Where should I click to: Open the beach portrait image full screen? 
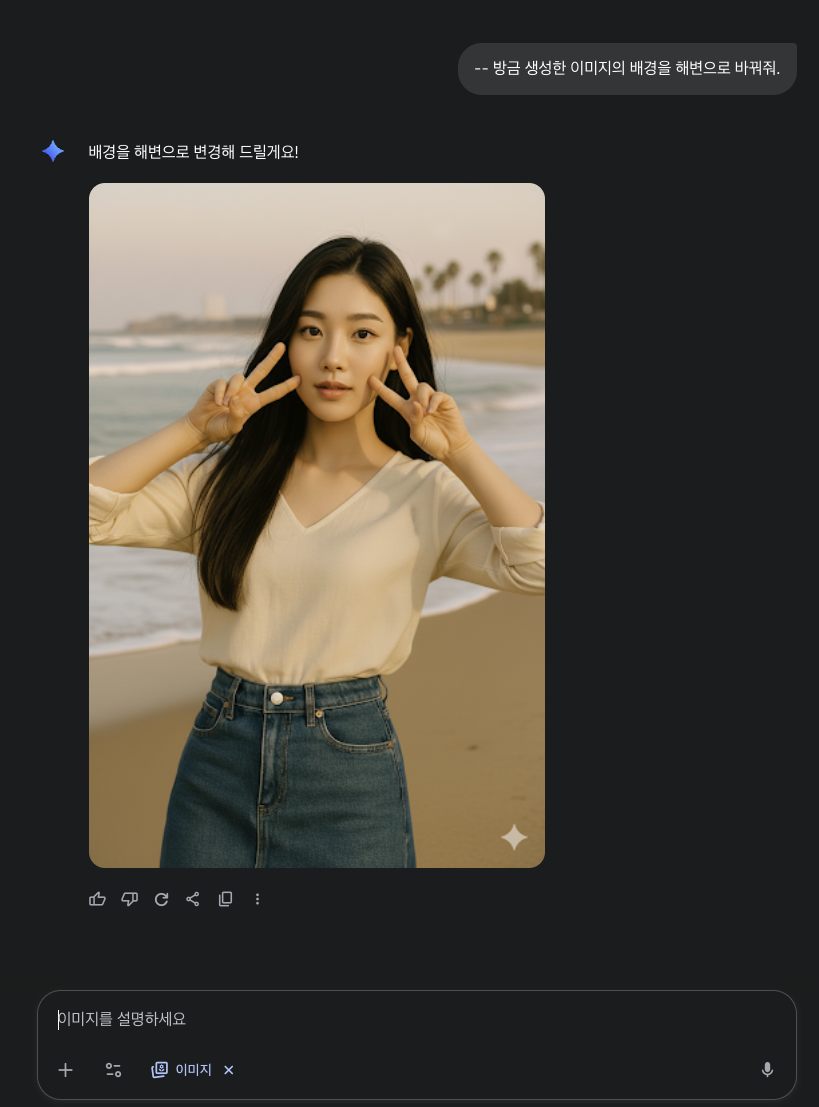click(317, 524)
